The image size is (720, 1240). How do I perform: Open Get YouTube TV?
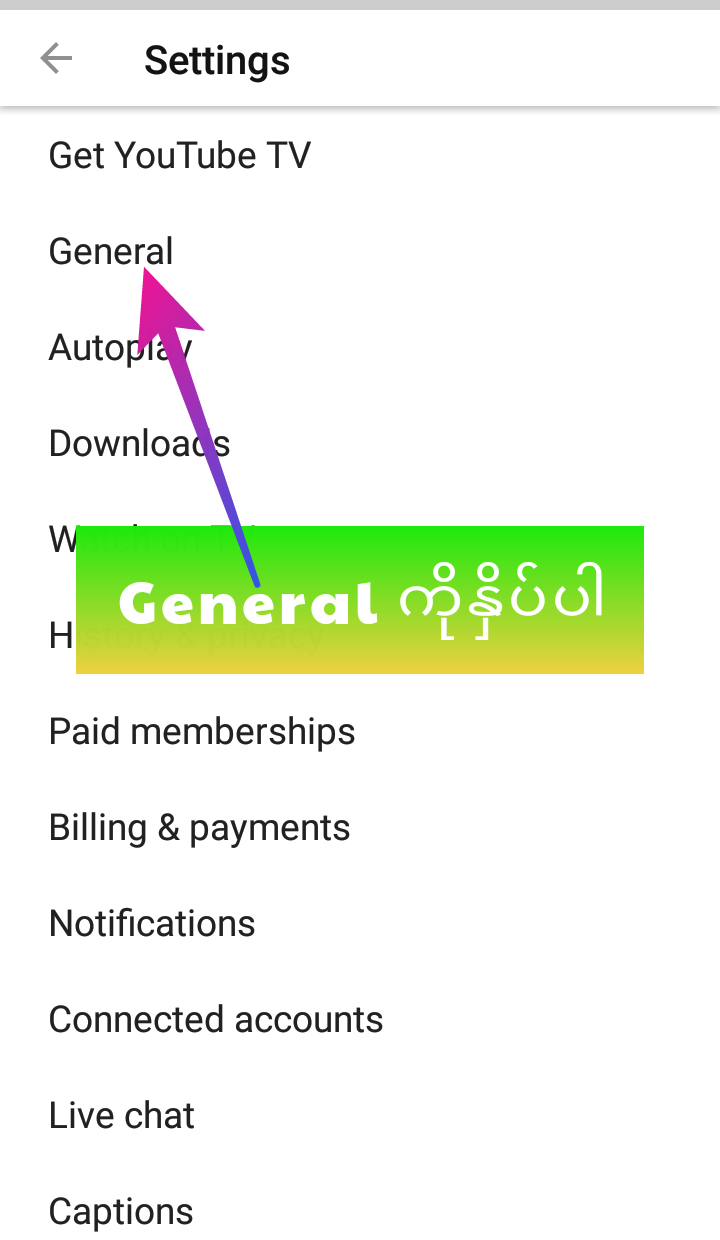[x=180, y=156]
